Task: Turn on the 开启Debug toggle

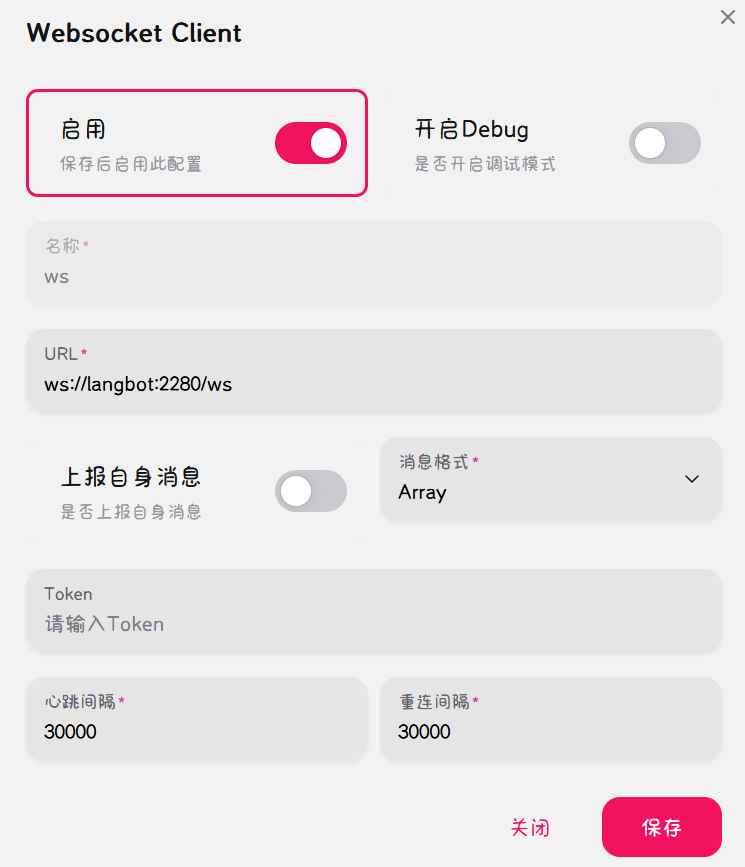Action: pos(664,143)
